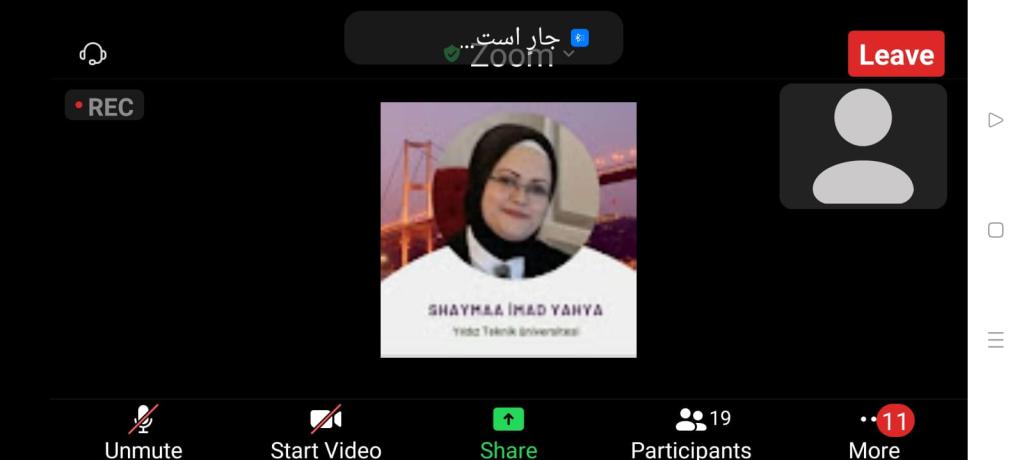
Task: Unmute the microphone
Action: [x=144, y=431]
